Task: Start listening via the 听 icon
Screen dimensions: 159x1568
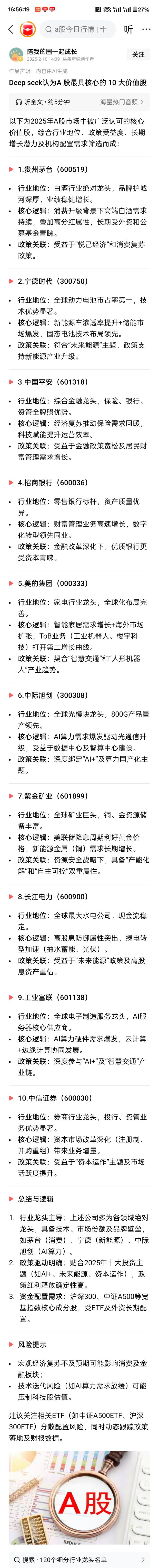Action: point(128,29)
